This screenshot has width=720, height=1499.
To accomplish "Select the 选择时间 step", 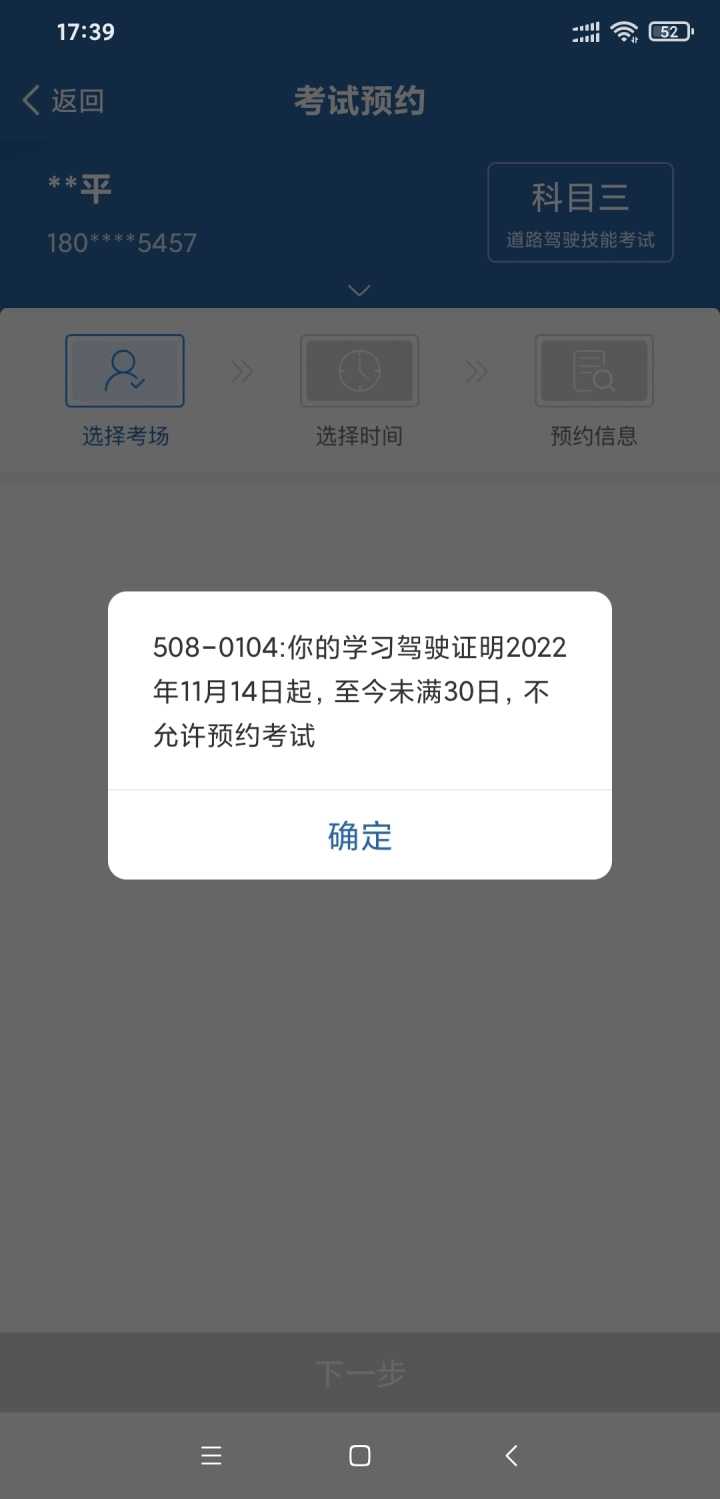I will (x=359, y=390).
